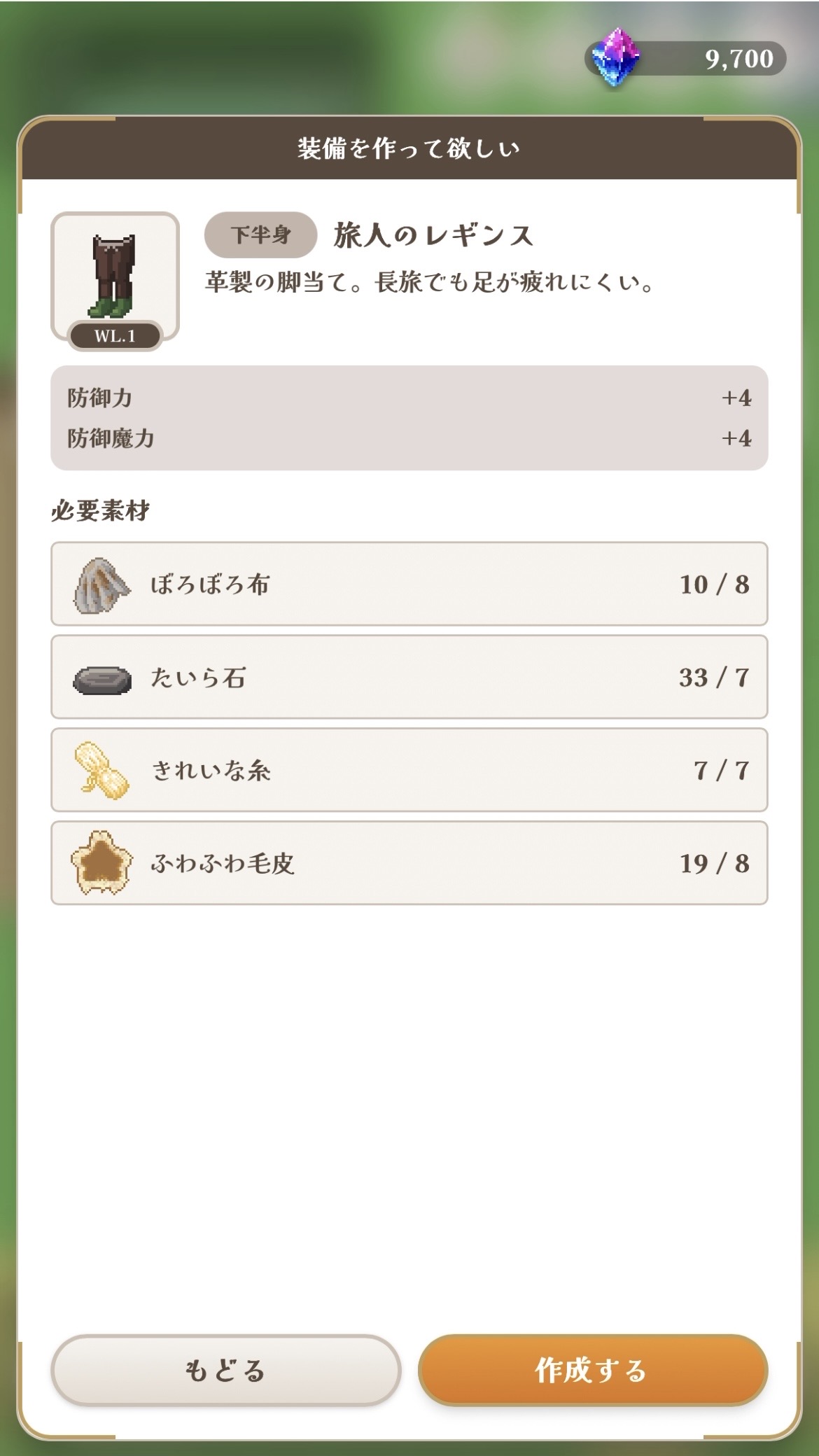This screenshot has width=819, height=1456.
Task: Open the gem currency counter showing 9,700
Action: pos(685,59)
